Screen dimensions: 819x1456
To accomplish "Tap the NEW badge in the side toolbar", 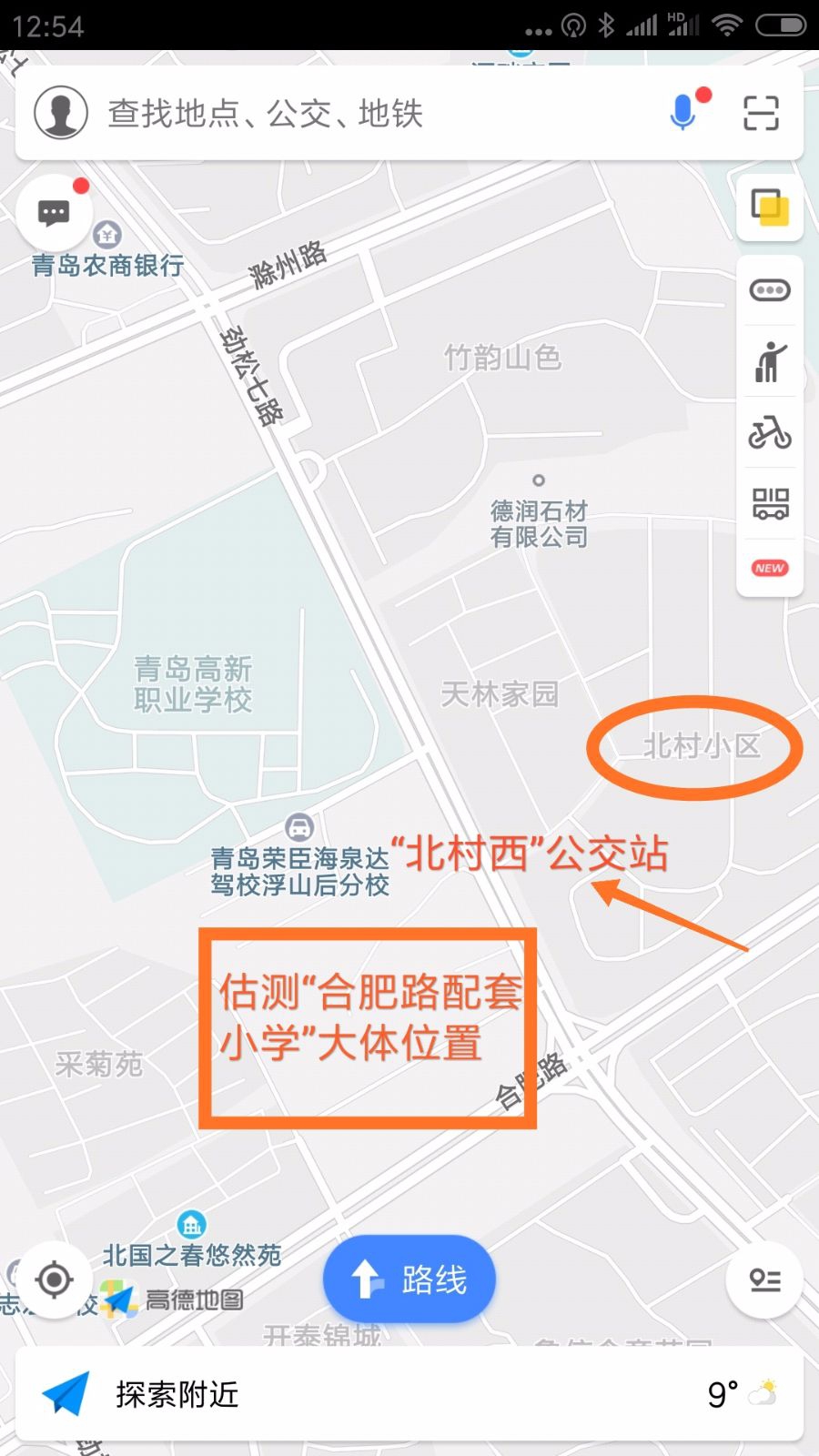I will click(x=769, y=568).
